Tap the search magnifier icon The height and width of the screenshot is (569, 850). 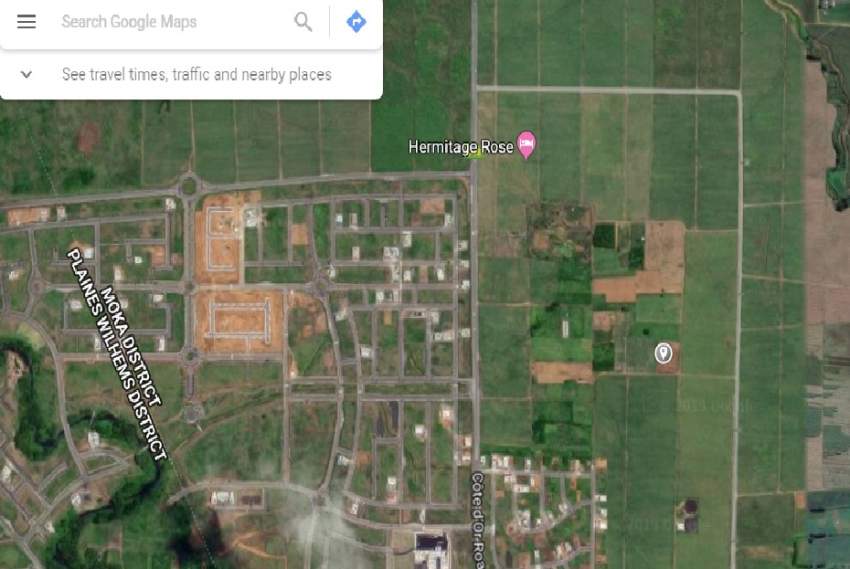coord(303,21)
